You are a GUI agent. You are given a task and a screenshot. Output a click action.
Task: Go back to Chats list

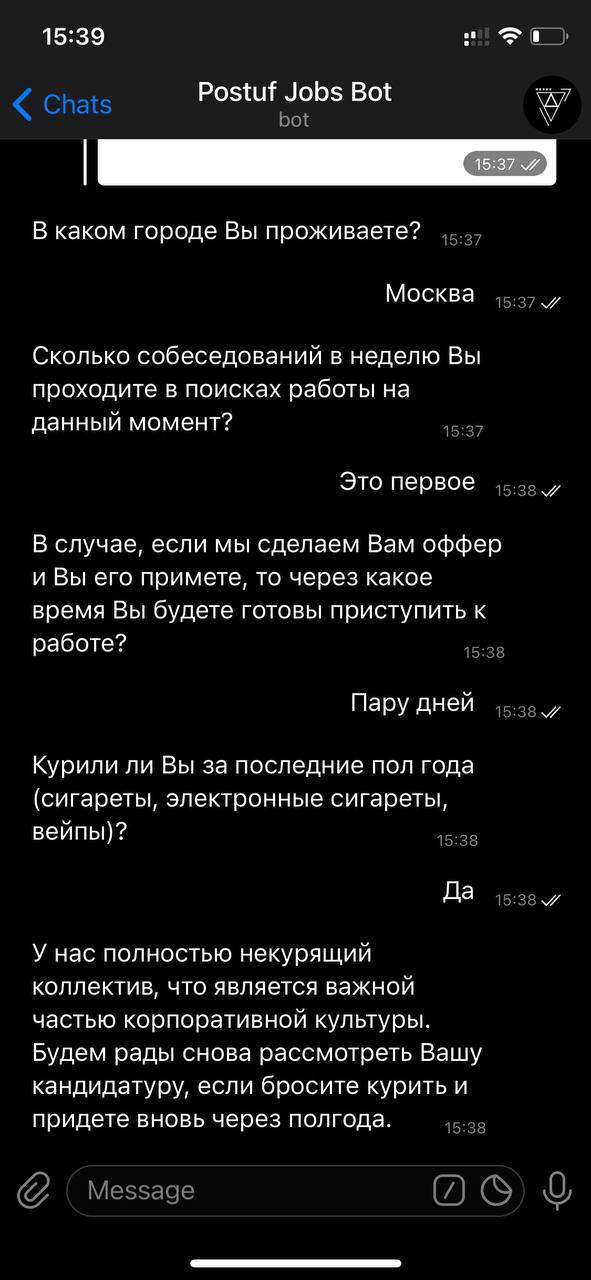62,104
